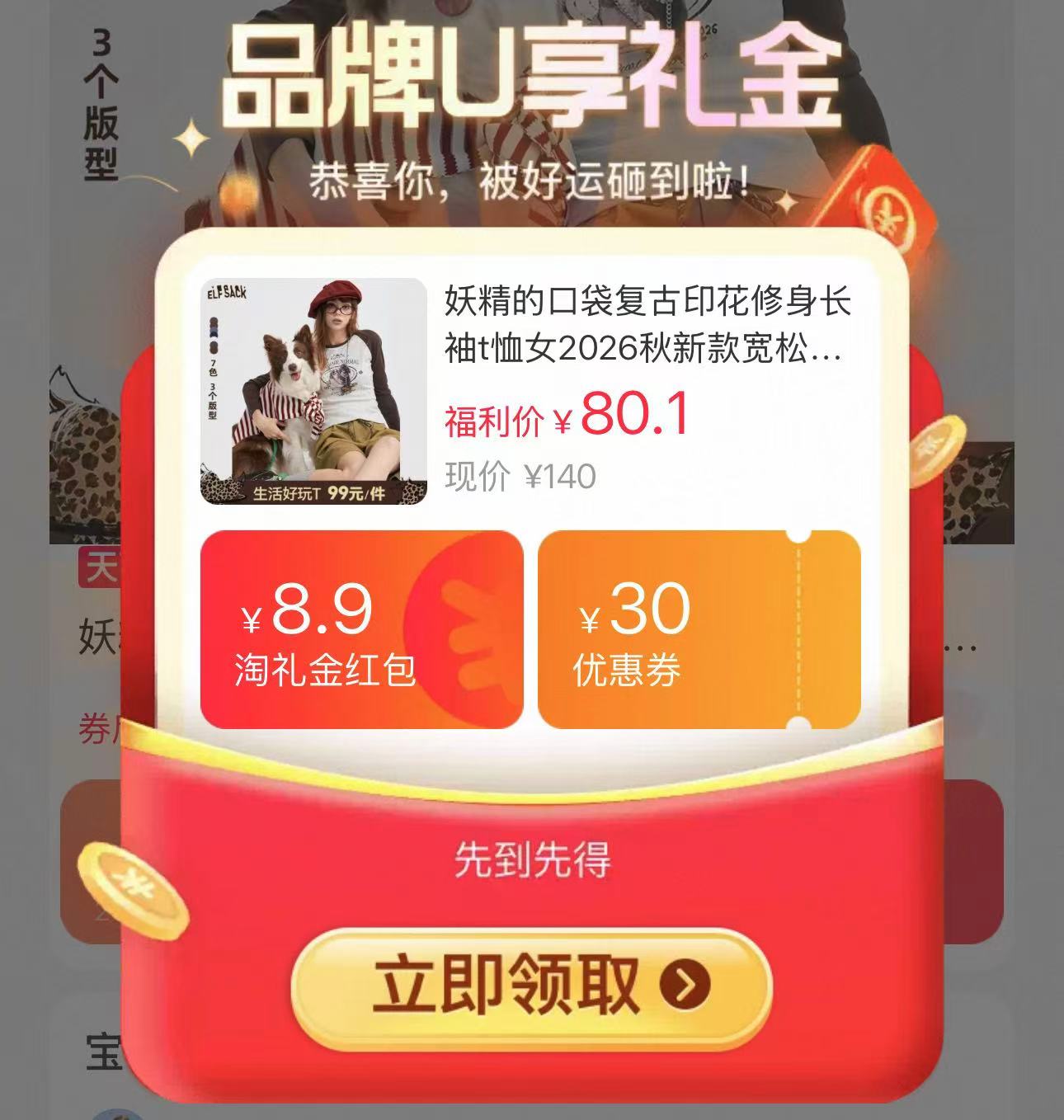Select the ¥30 优惠券 coupon
The width and height of the screenshot is (1064, 1120).
tap(699, 630)
